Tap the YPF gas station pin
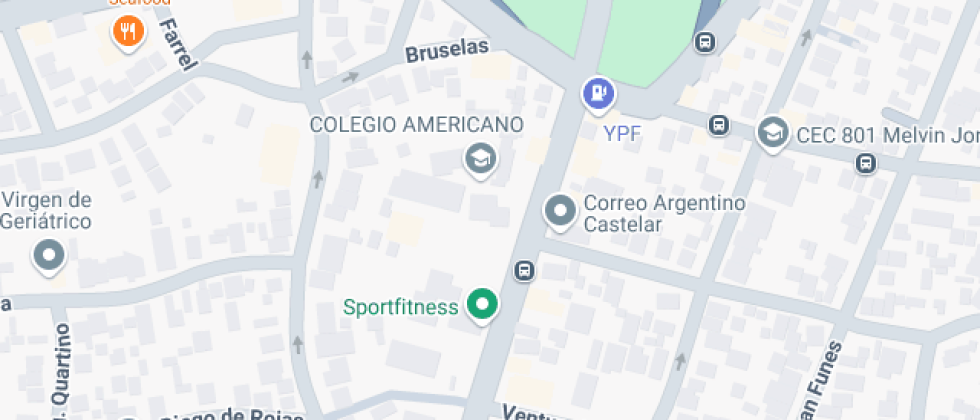Screen dimensions: 980x420 pos(599,94)
